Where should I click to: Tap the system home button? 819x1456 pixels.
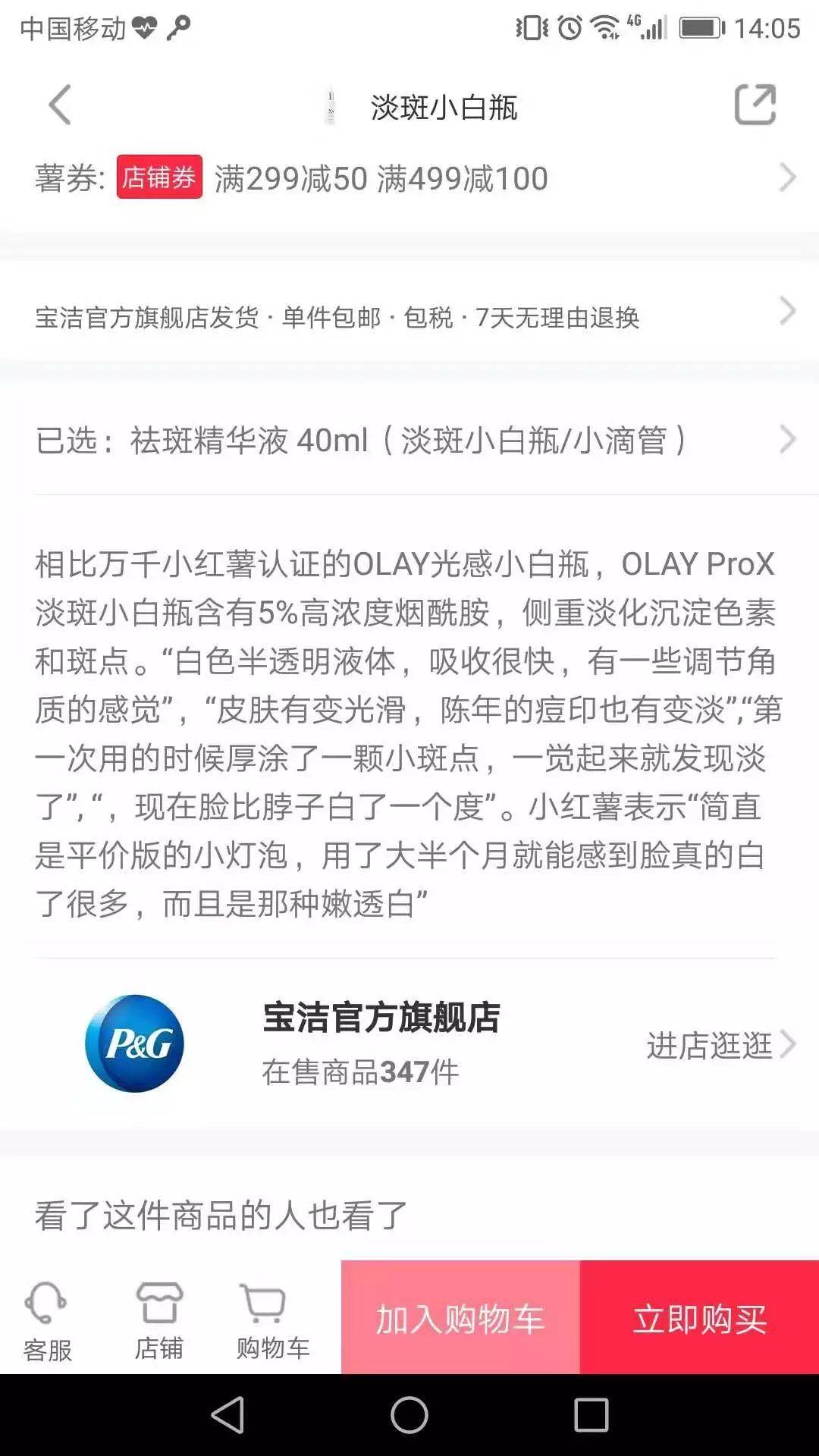[409, 1415]
